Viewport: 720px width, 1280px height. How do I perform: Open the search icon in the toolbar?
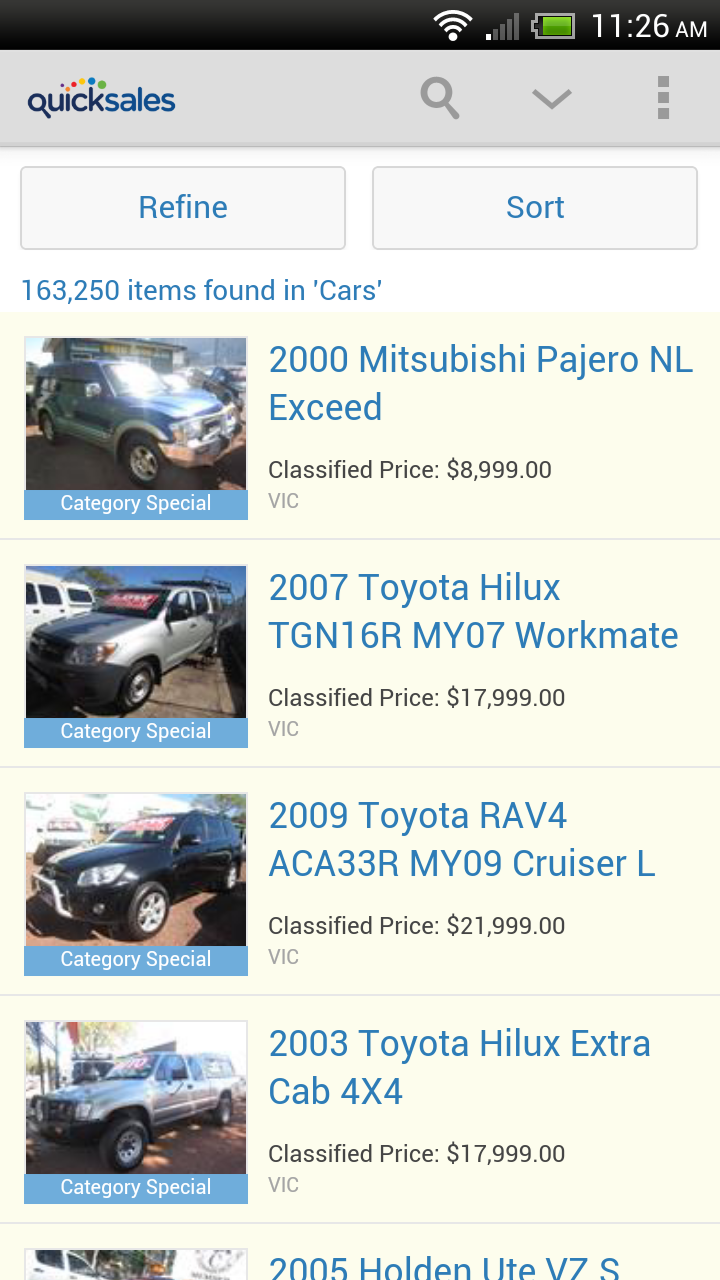440,99
